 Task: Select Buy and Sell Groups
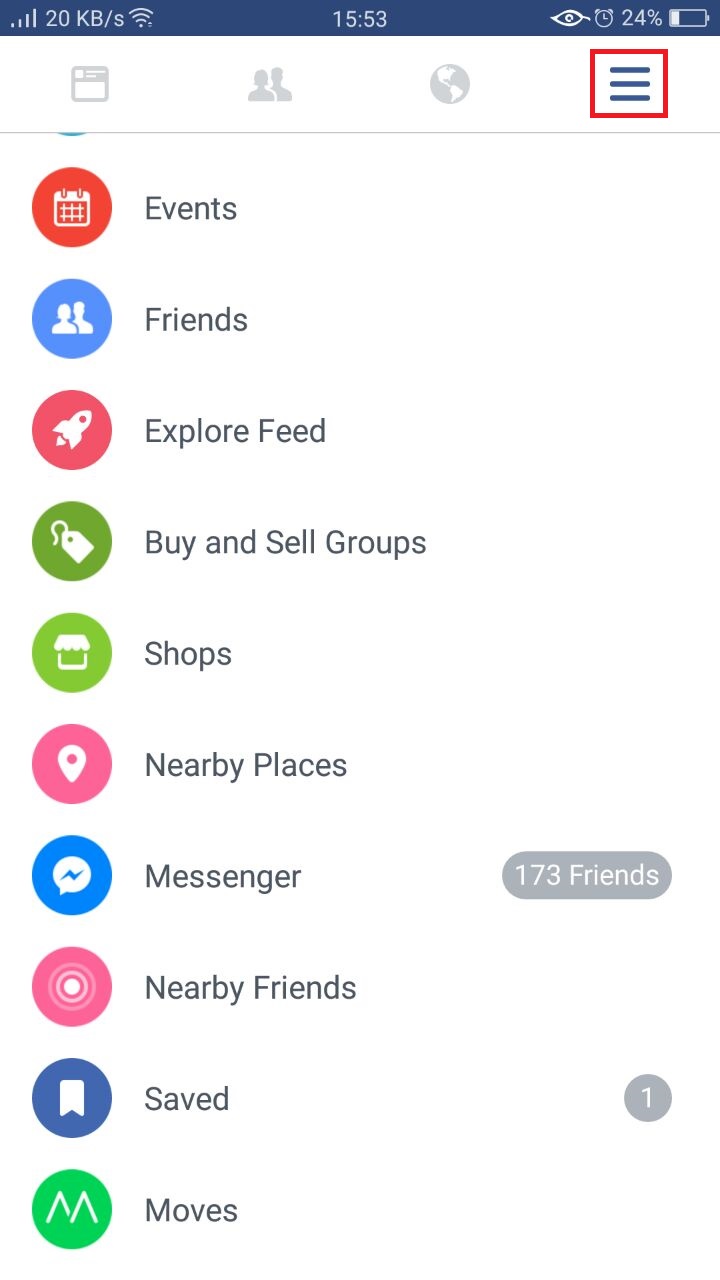click(x=285, y=542)
